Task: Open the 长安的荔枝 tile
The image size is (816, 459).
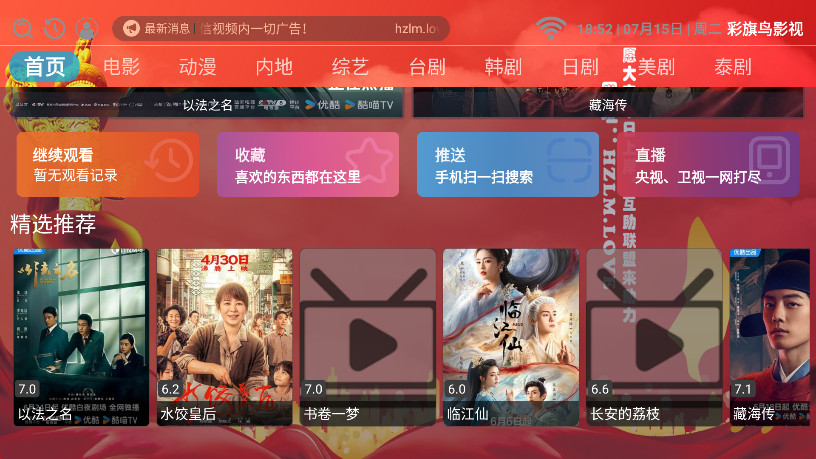Action: click(654, 337)
